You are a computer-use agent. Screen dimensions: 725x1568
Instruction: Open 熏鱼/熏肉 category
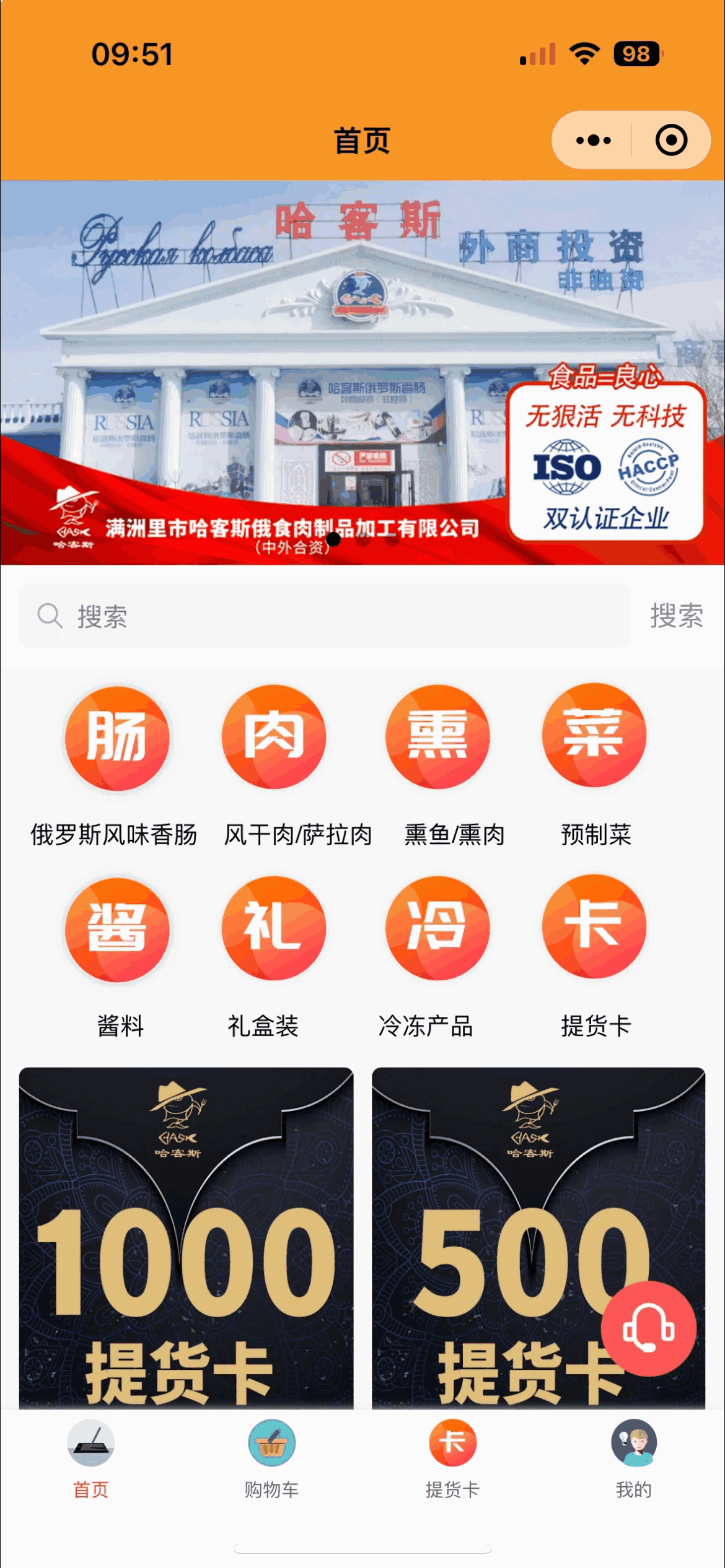(x=437, y=738)
